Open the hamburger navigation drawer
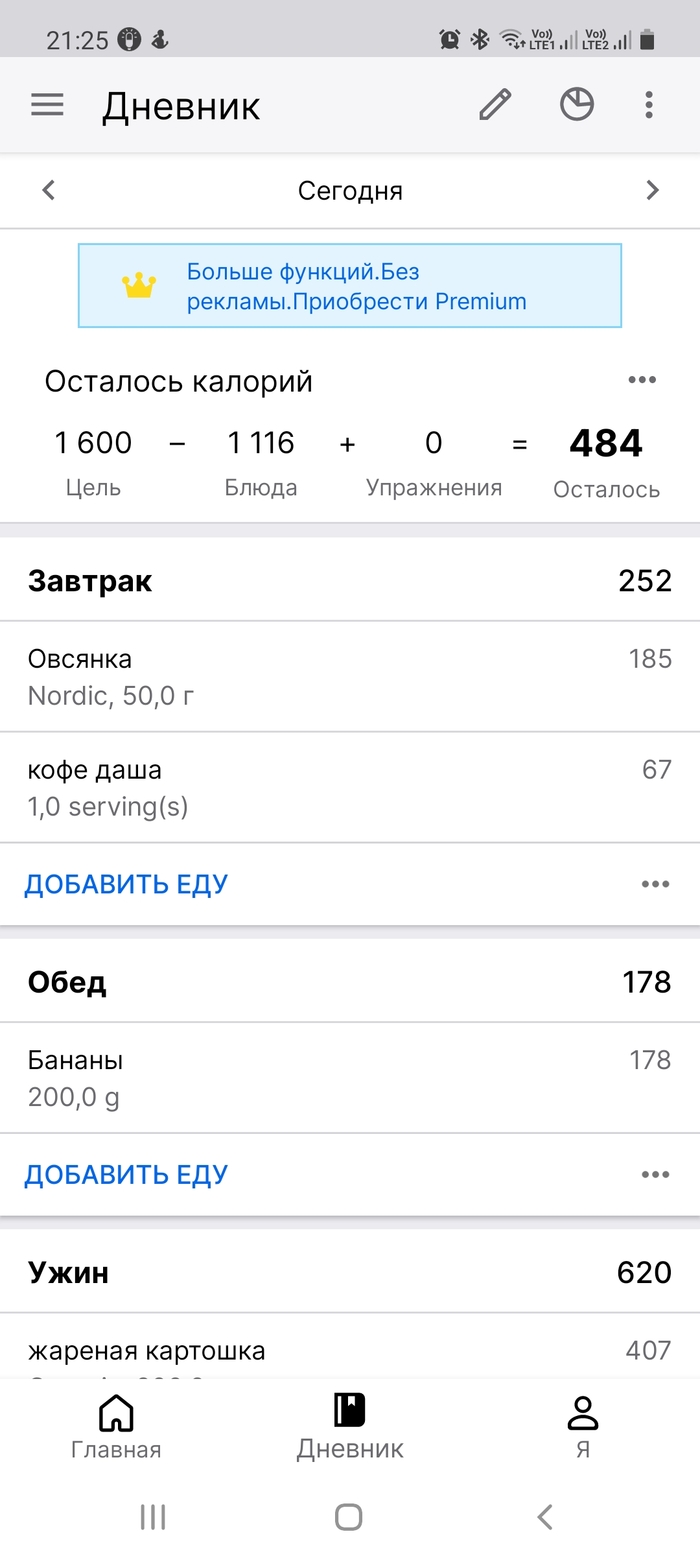This screenshot has width=700, height=1556. (47, 105)
